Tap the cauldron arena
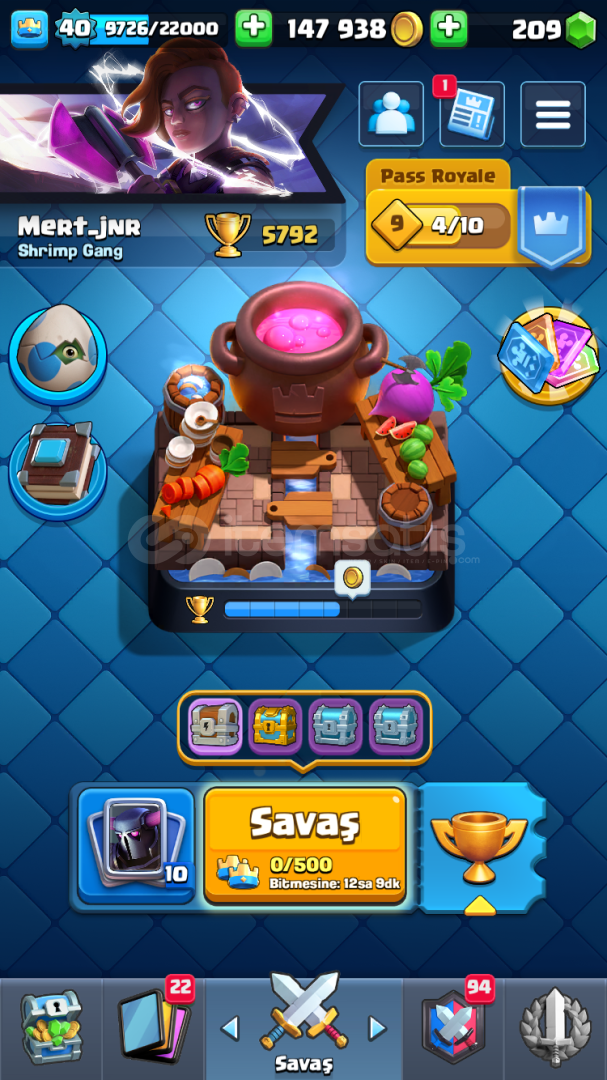 [302, 457]
